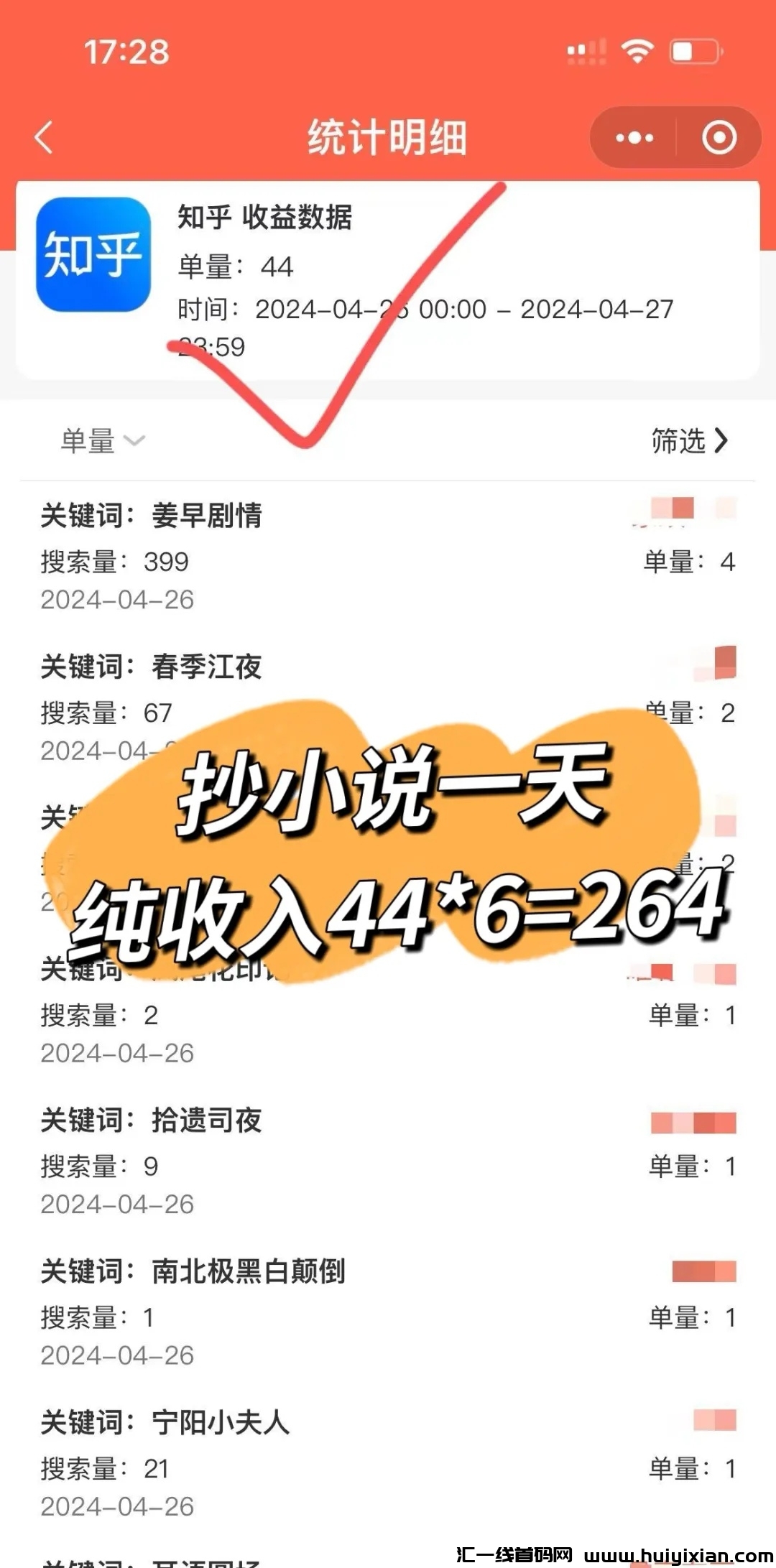Expand the 单量 sort dropdown
The image size is (776, 1568).
[103, 440]
